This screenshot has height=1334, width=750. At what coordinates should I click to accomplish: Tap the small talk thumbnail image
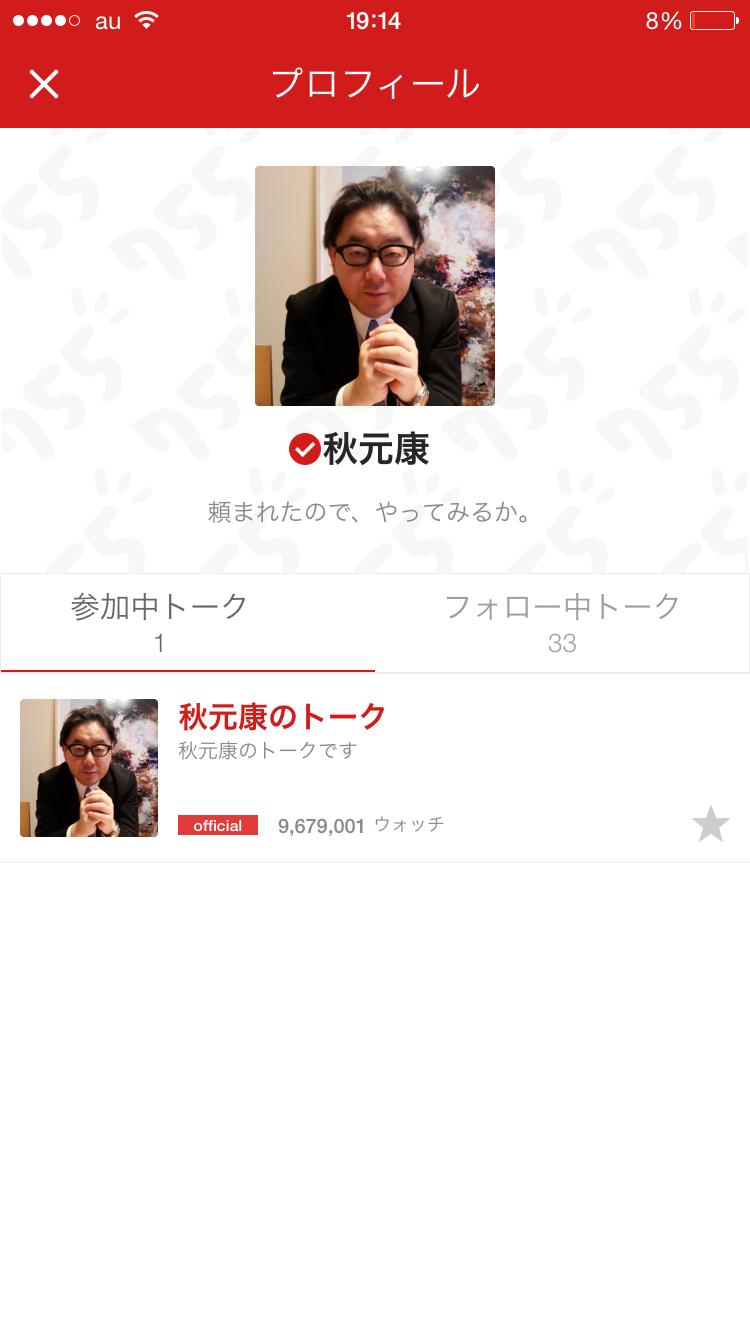point(89,768)
